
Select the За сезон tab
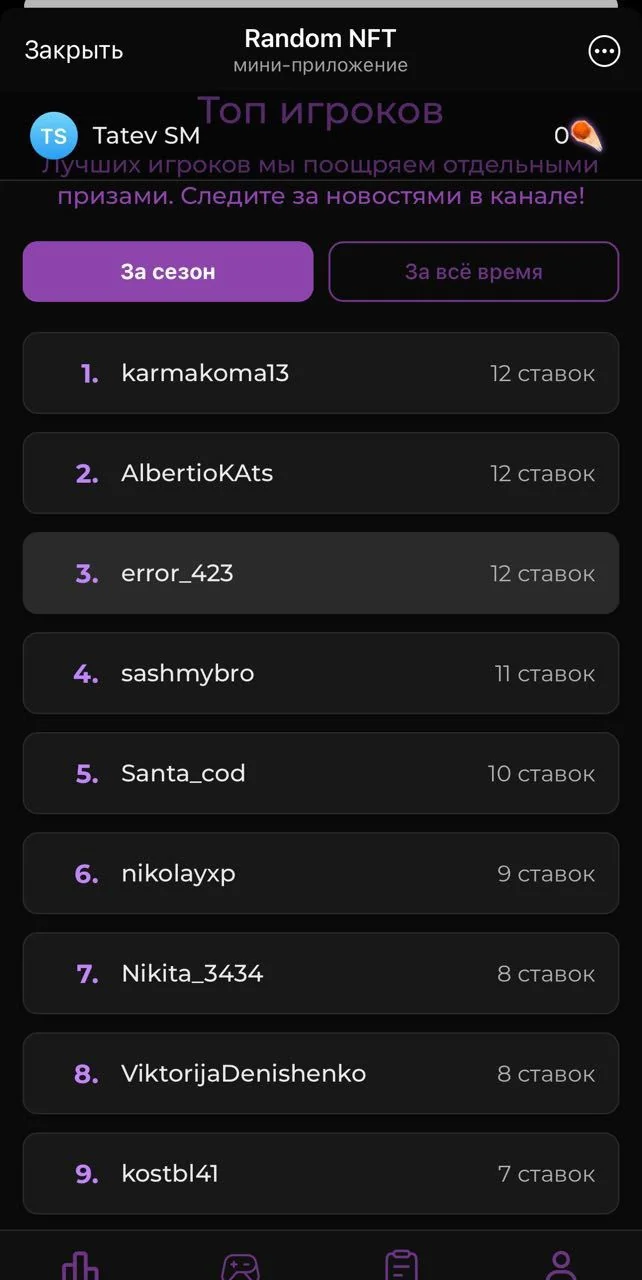point(168,271)
